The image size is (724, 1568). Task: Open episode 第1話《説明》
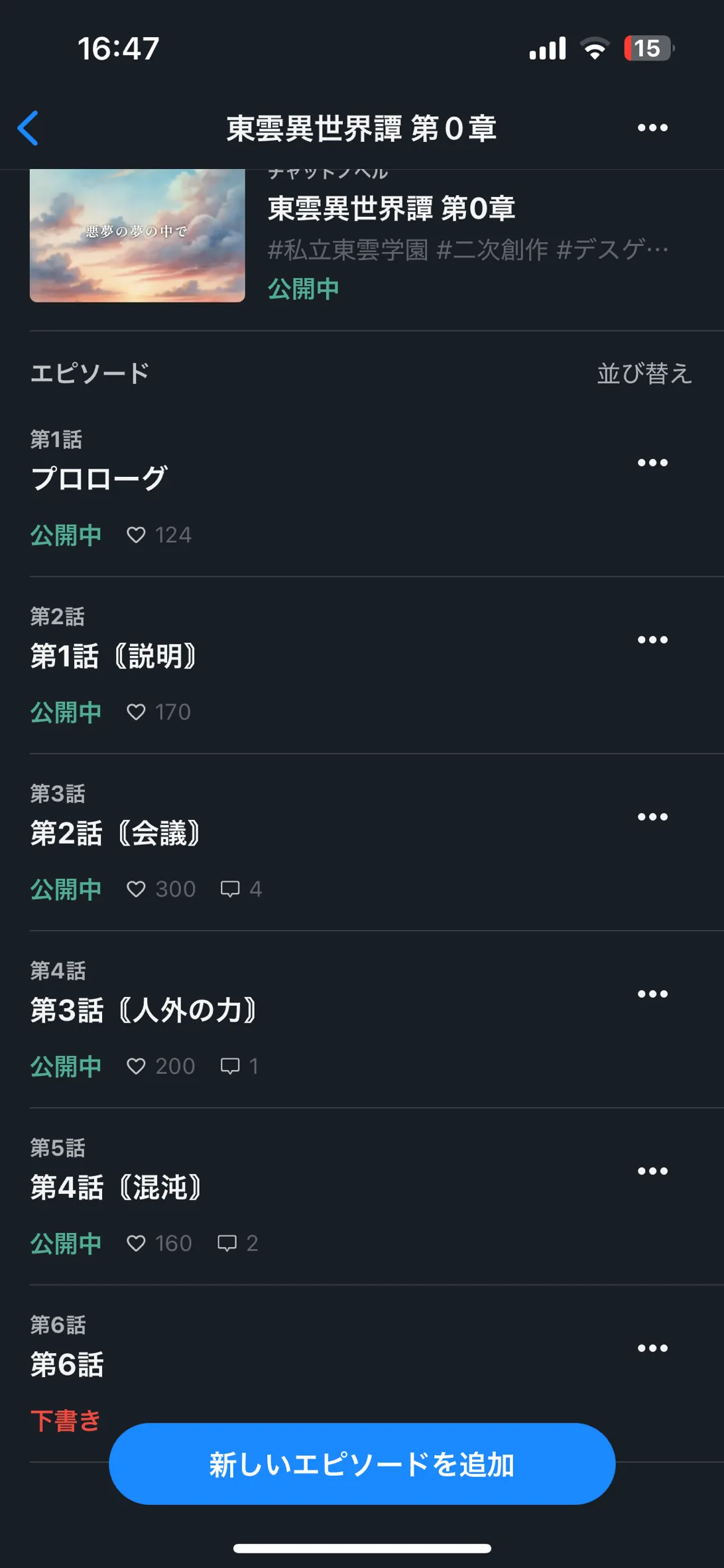coord(113,656)
